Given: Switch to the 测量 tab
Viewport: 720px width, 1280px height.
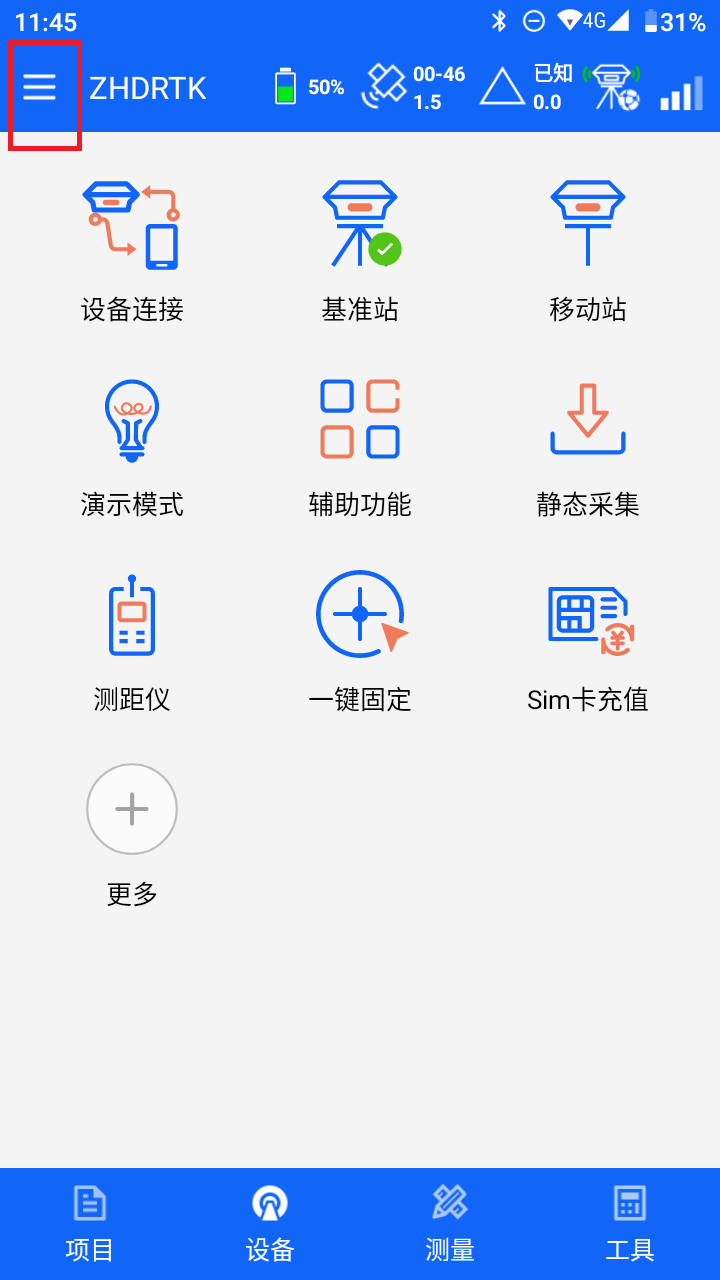Looking at the screenshot, I should (x=450, y=1224).
